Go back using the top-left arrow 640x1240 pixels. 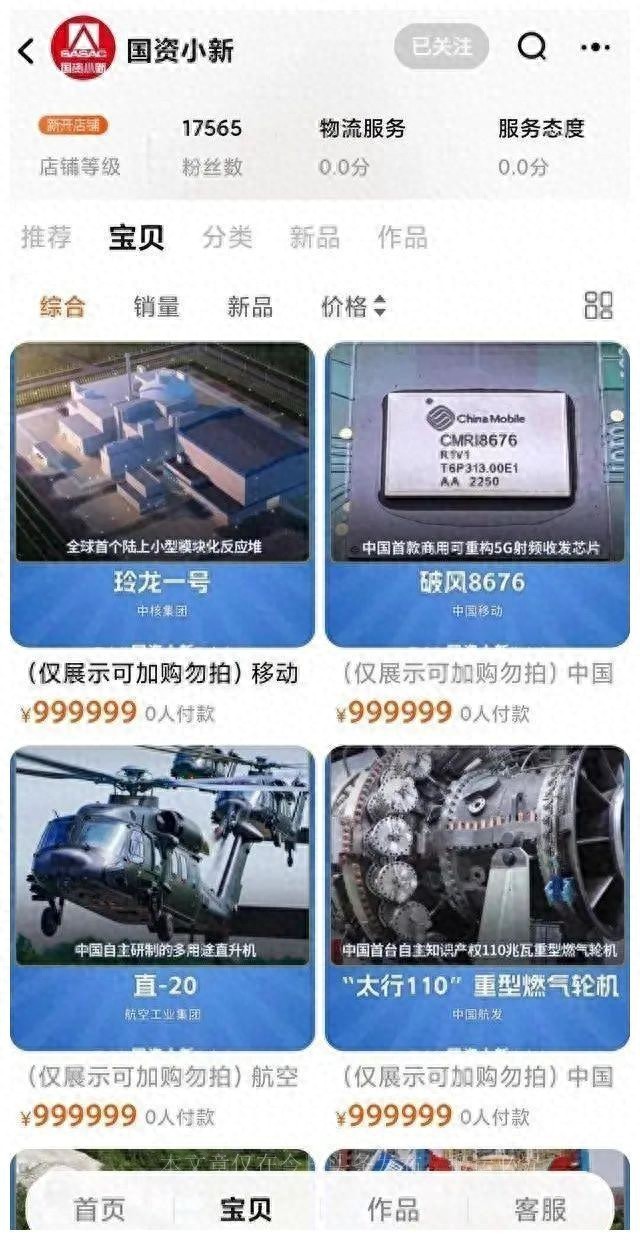27,50
